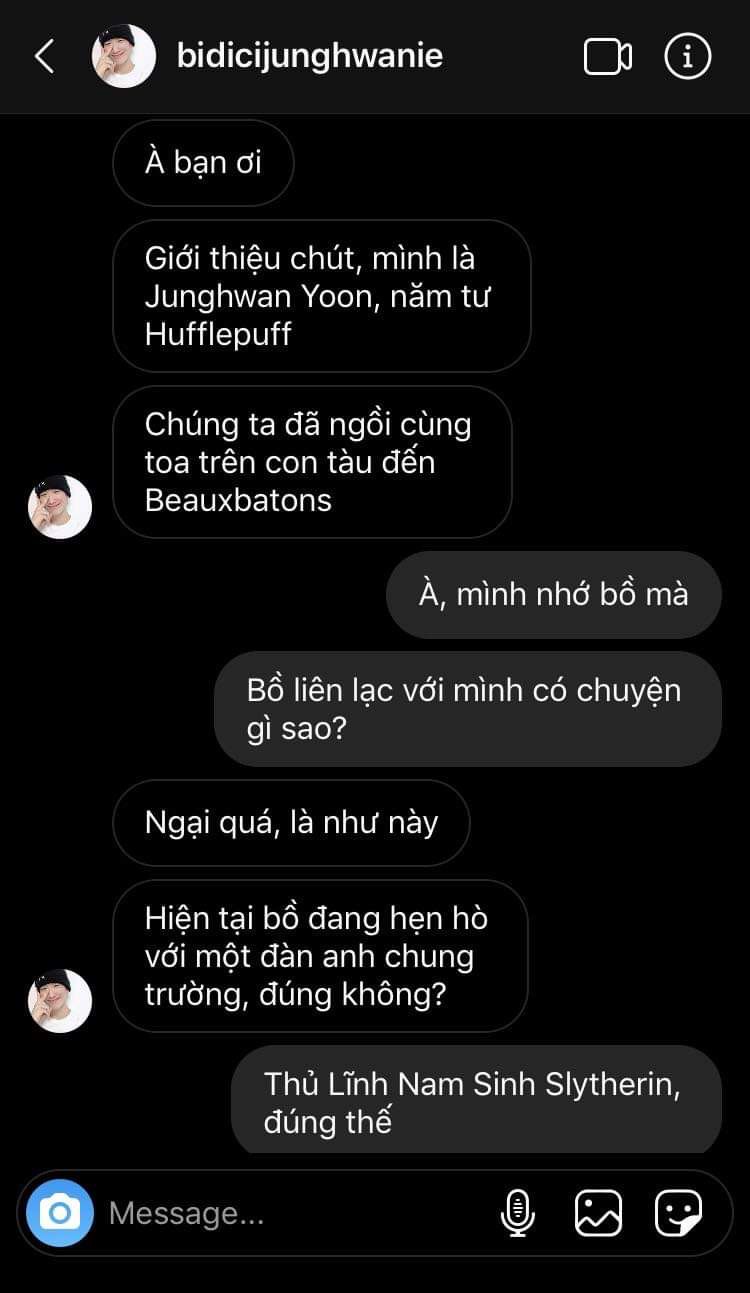
Task: Tap the microphone to record voice message
Action: point(517,1213)
